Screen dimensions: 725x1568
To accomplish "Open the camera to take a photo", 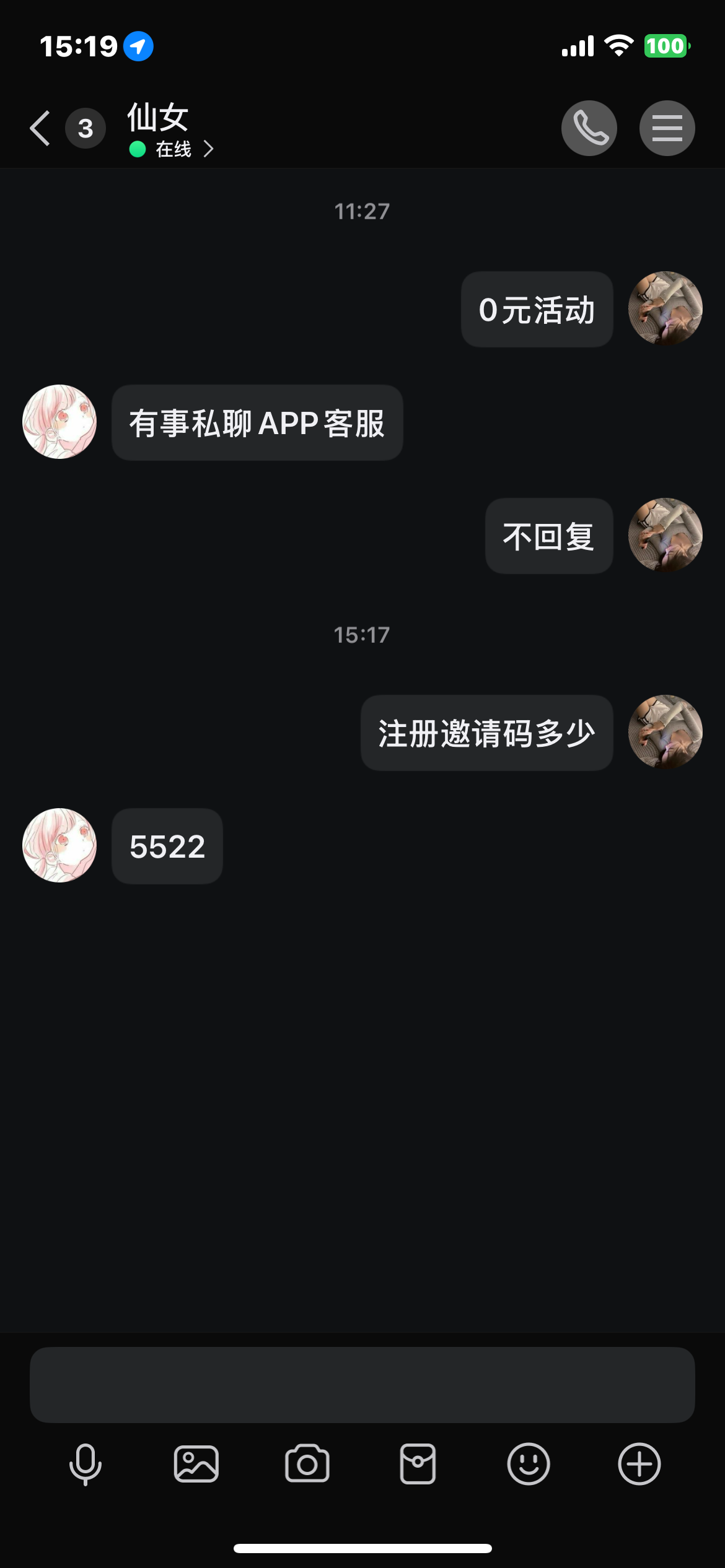I will (307, 1464).
